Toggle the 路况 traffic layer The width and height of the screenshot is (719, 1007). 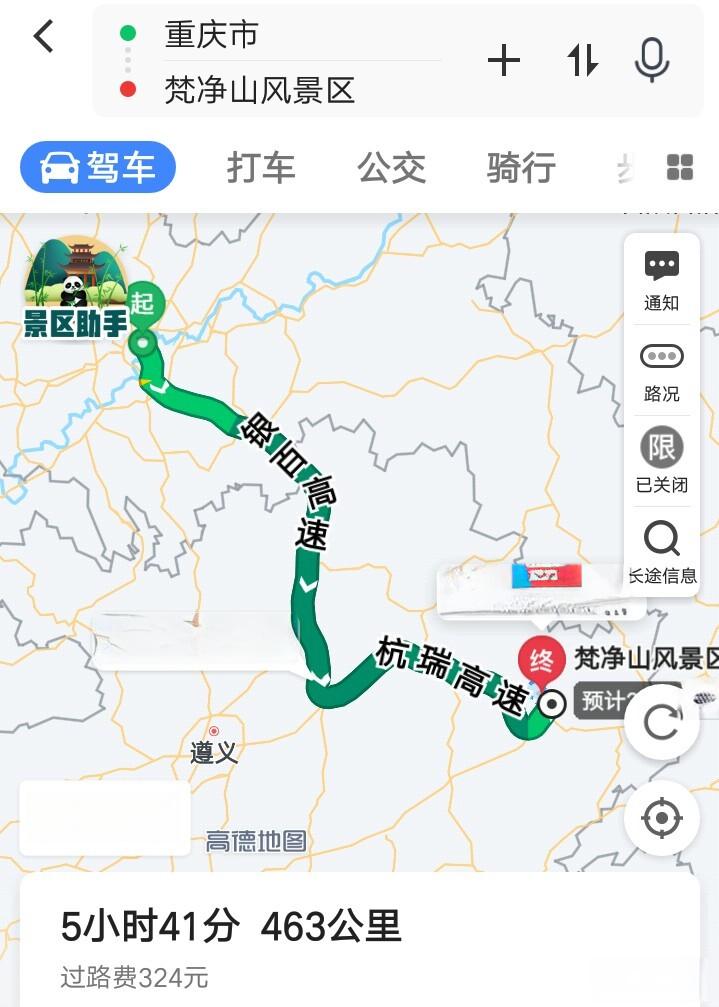(661, 372)
